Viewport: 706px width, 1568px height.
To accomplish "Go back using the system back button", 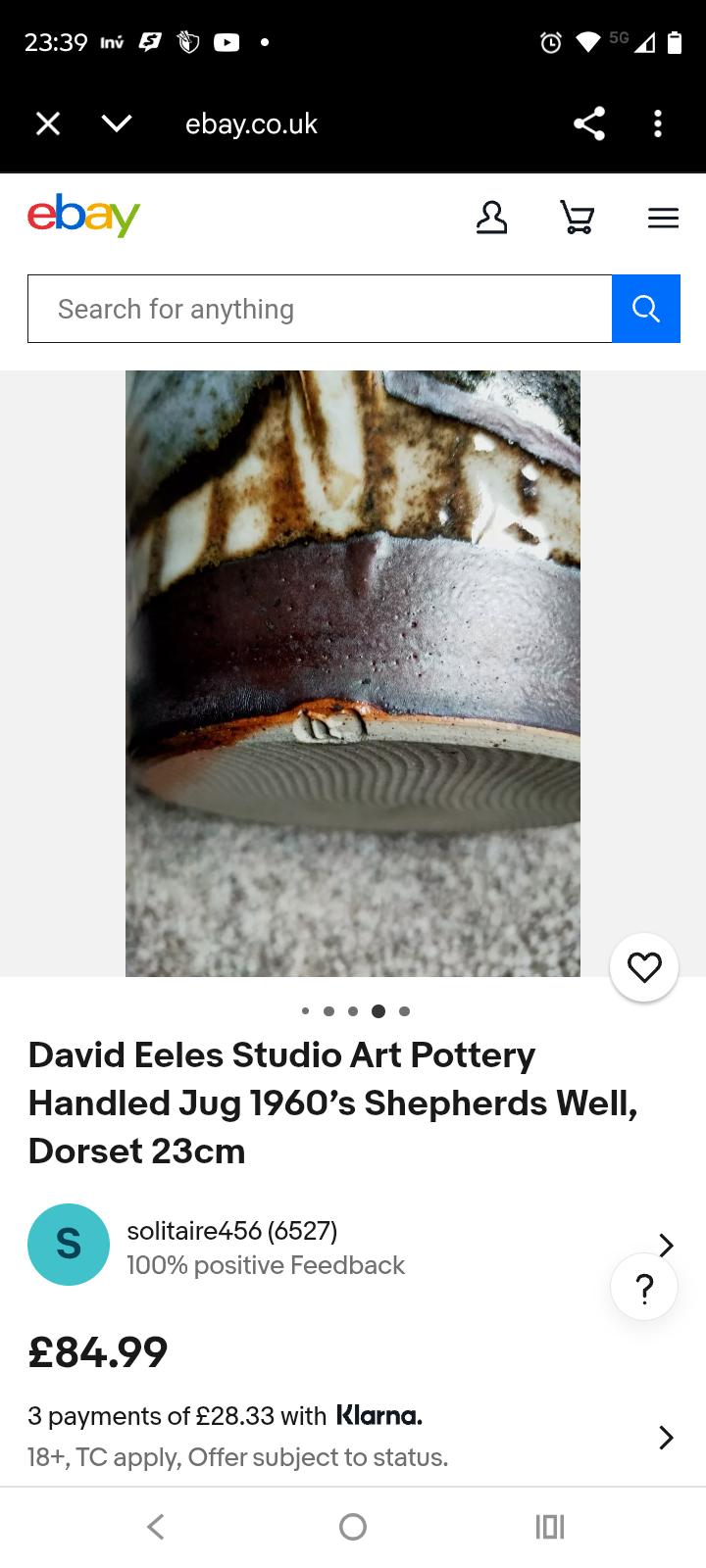I will pos(156,1527).
